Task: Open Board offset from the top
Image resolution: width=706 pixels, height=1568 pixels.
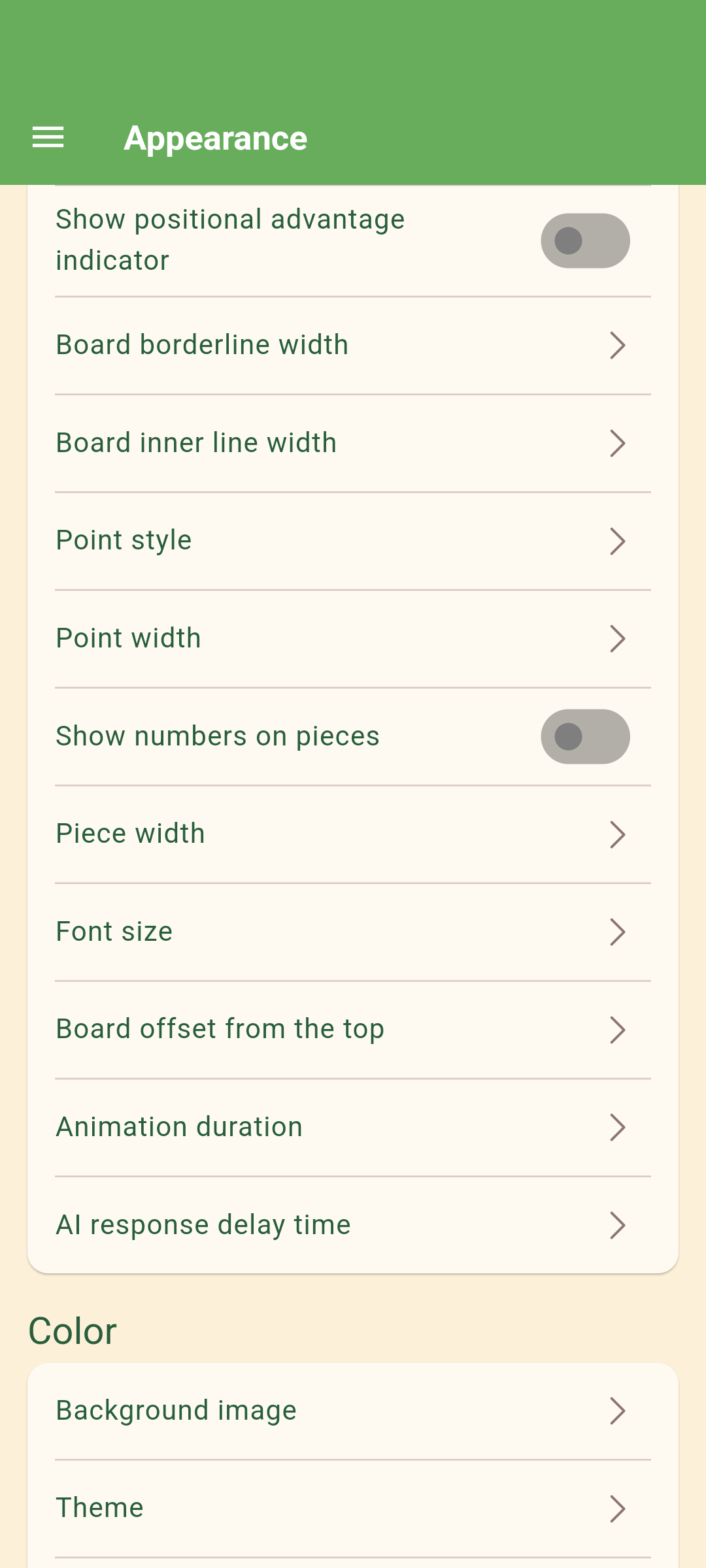Action: click(x=353, y=1029)
